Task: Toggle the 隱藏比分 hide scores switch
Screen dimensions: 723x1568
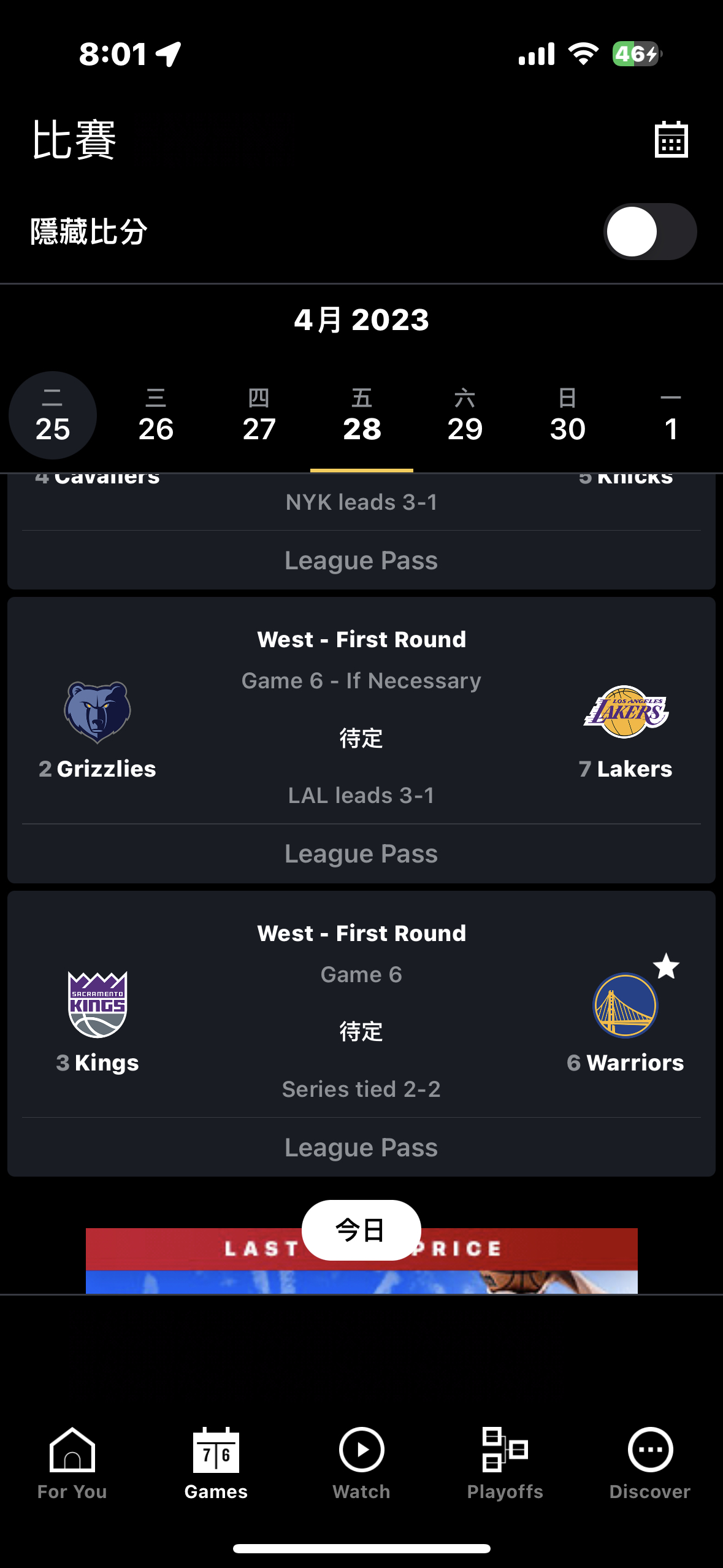Action: (x=650, y=232)
